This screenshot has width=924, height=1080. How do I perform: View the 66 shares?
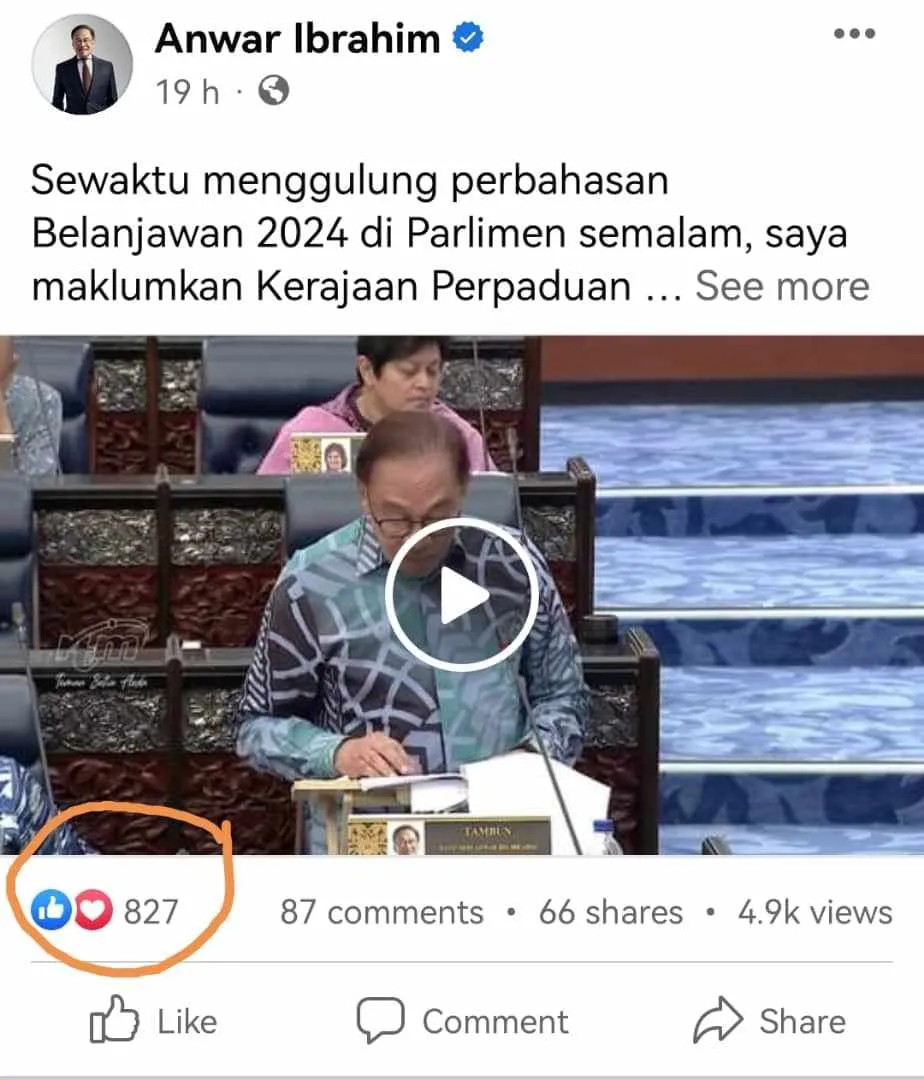pyautogui.click(x=610, y=912)
